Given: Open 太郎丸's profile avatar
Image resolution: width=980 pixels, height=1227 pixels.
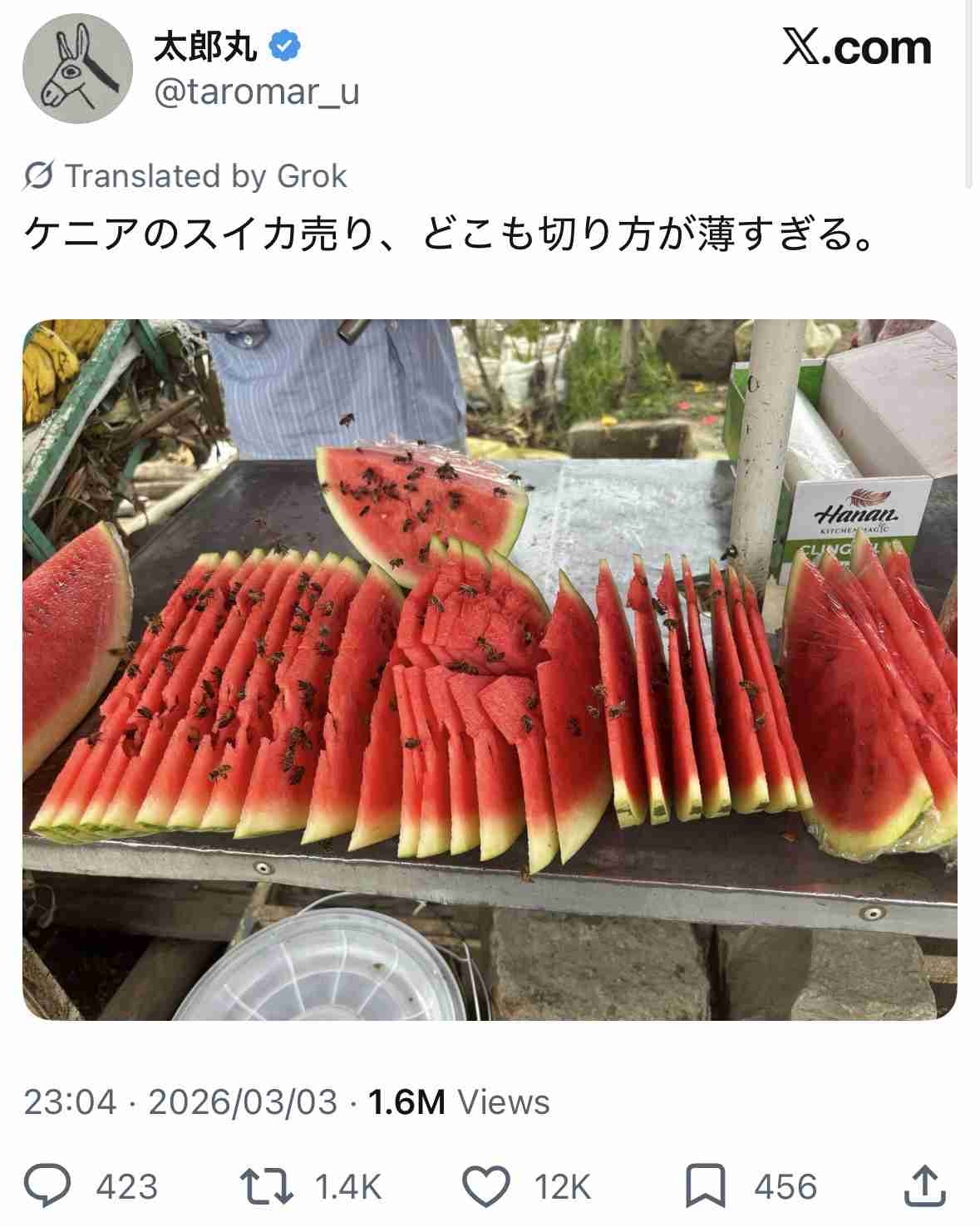Looking at the screenshot, I should (x=76, y=68).
